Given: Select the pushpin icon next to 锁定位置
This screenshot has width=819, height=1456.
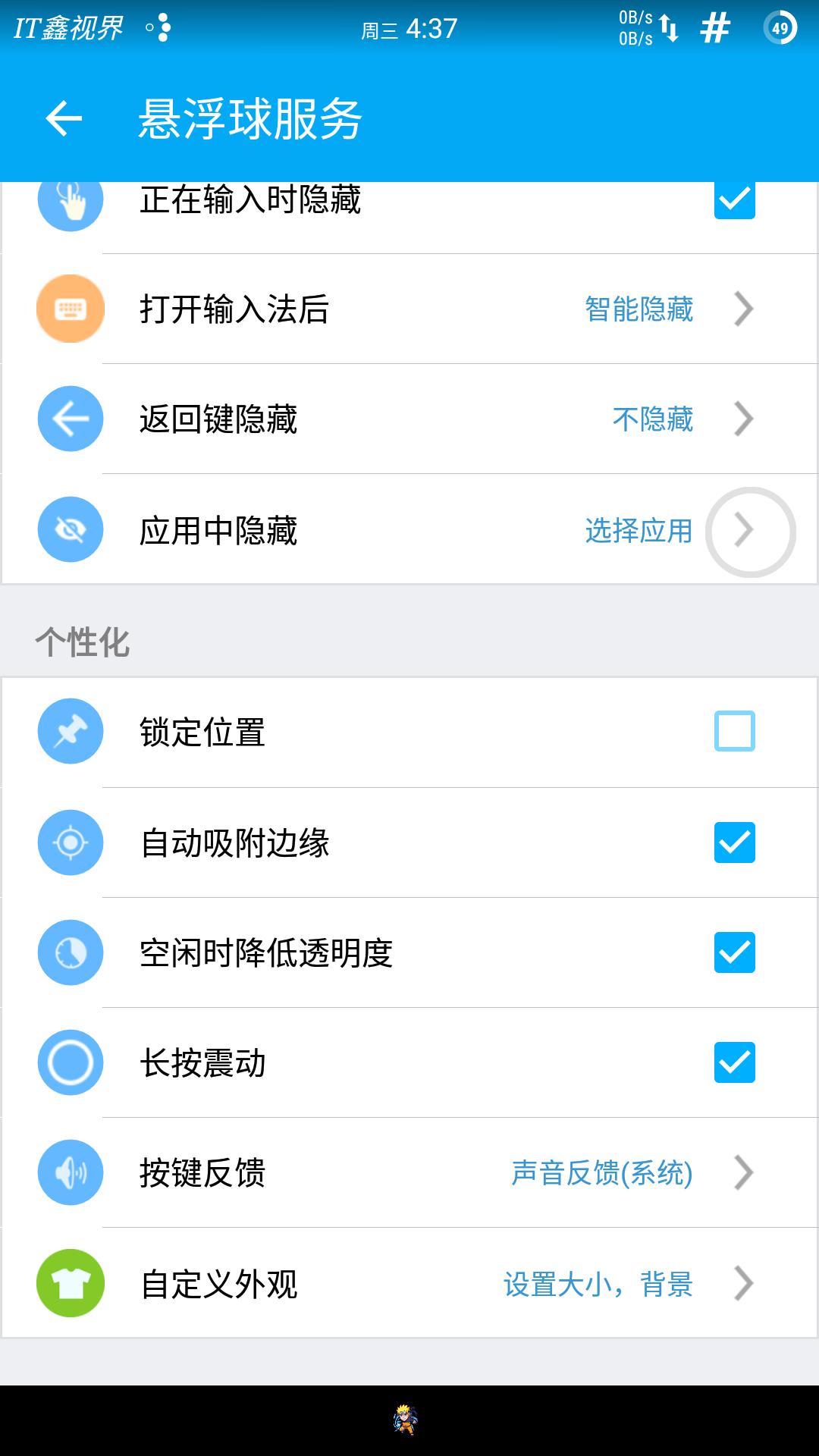Looking at the screenshot, I should tap(71, 732).
